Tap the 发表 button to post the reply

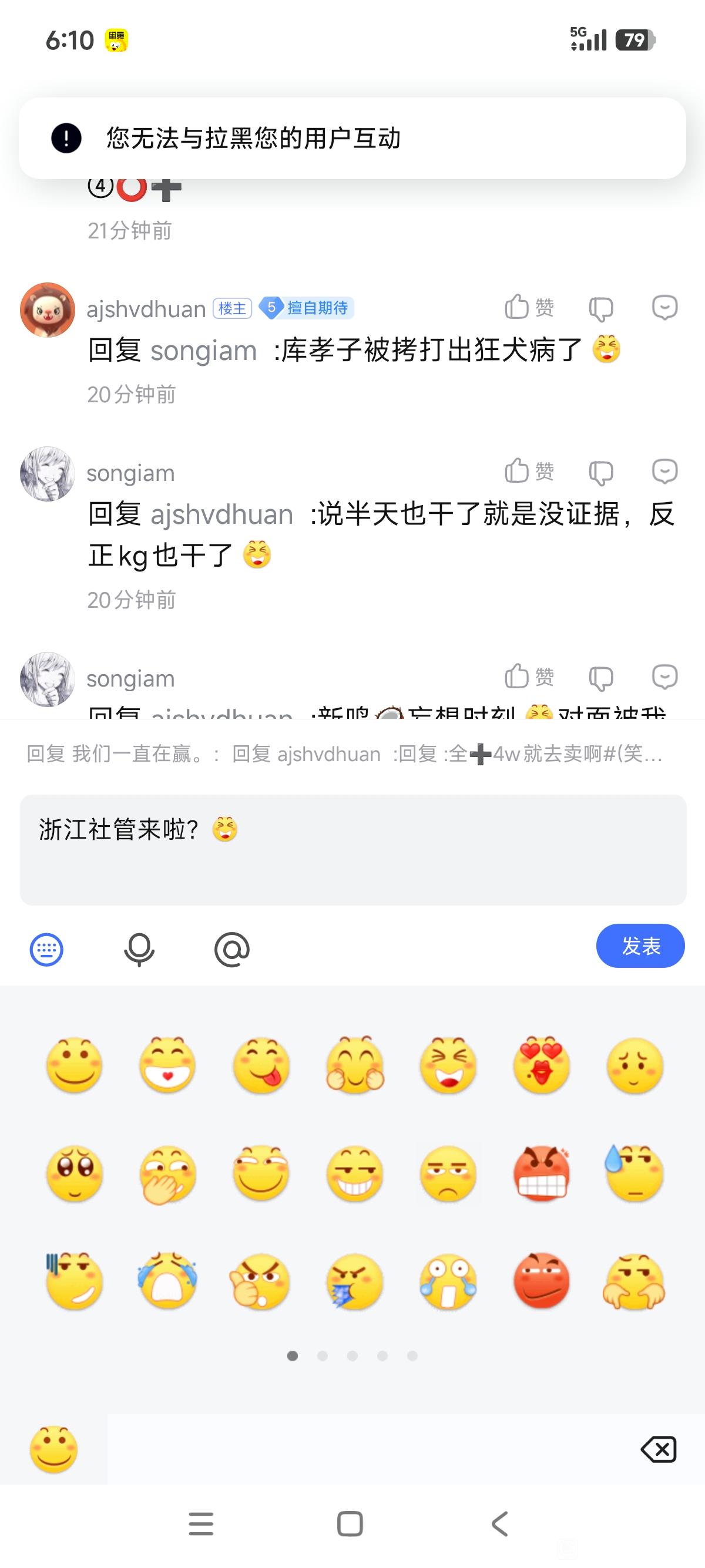[640, 945]
